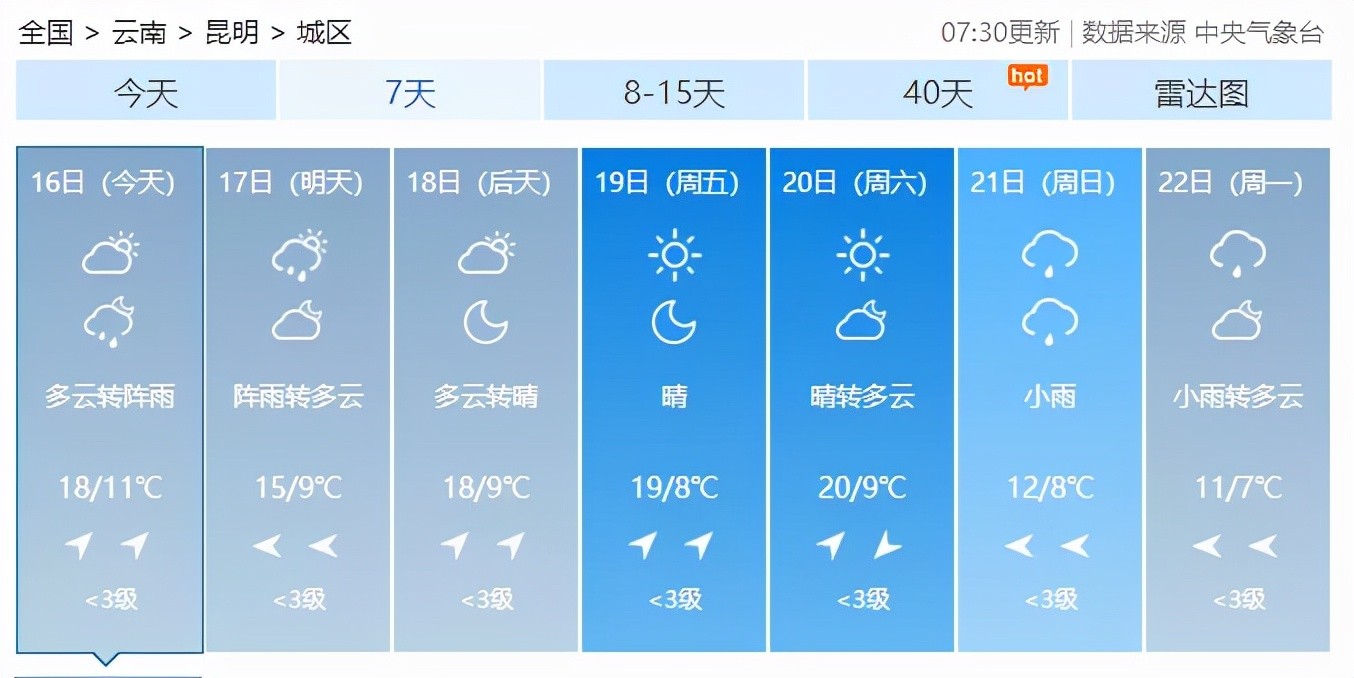The width and height of the screenshot is (1354, 678).
Task: Open the 17日 (明天) forecast card
Action: 298,400
